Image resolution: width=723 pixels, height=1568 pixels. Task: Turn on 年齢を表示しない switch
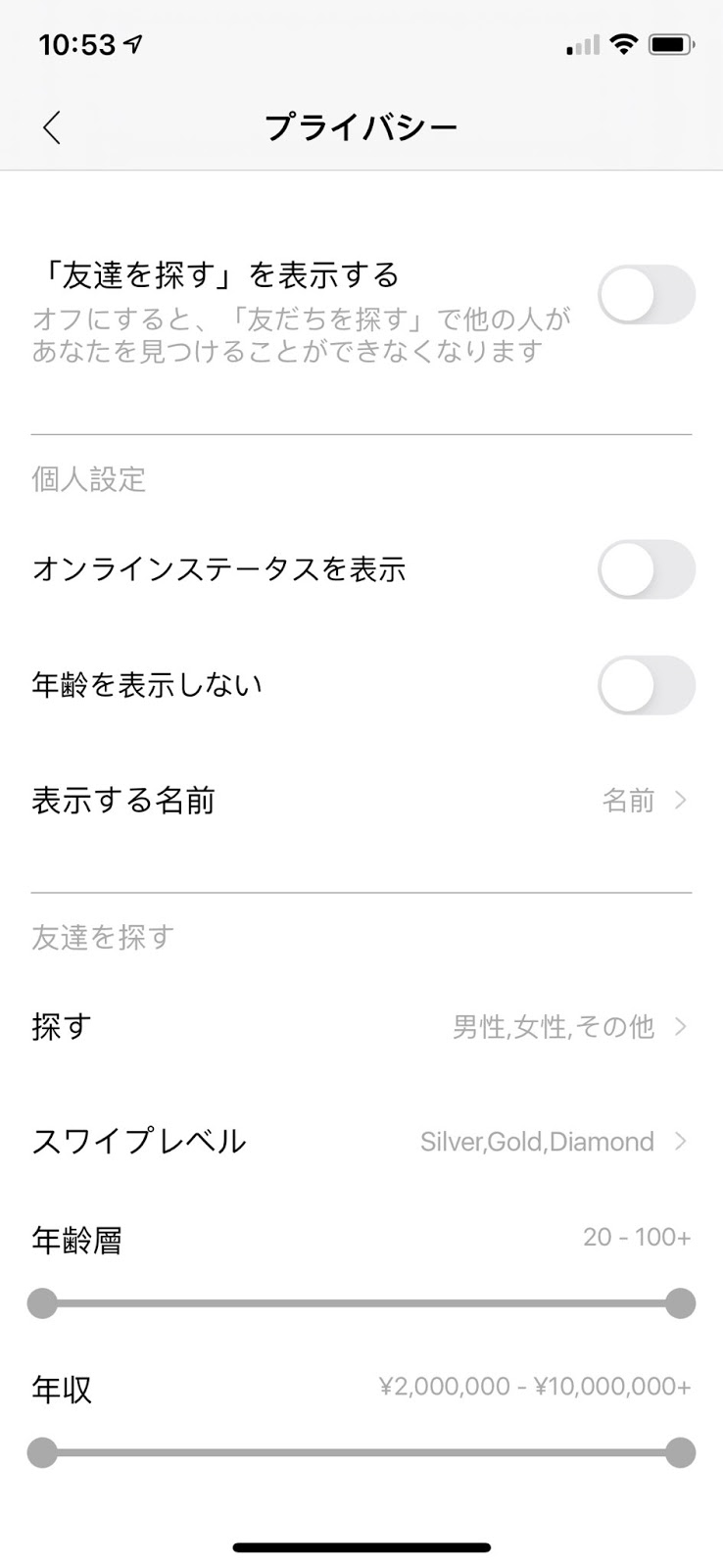tap(647, 685)
